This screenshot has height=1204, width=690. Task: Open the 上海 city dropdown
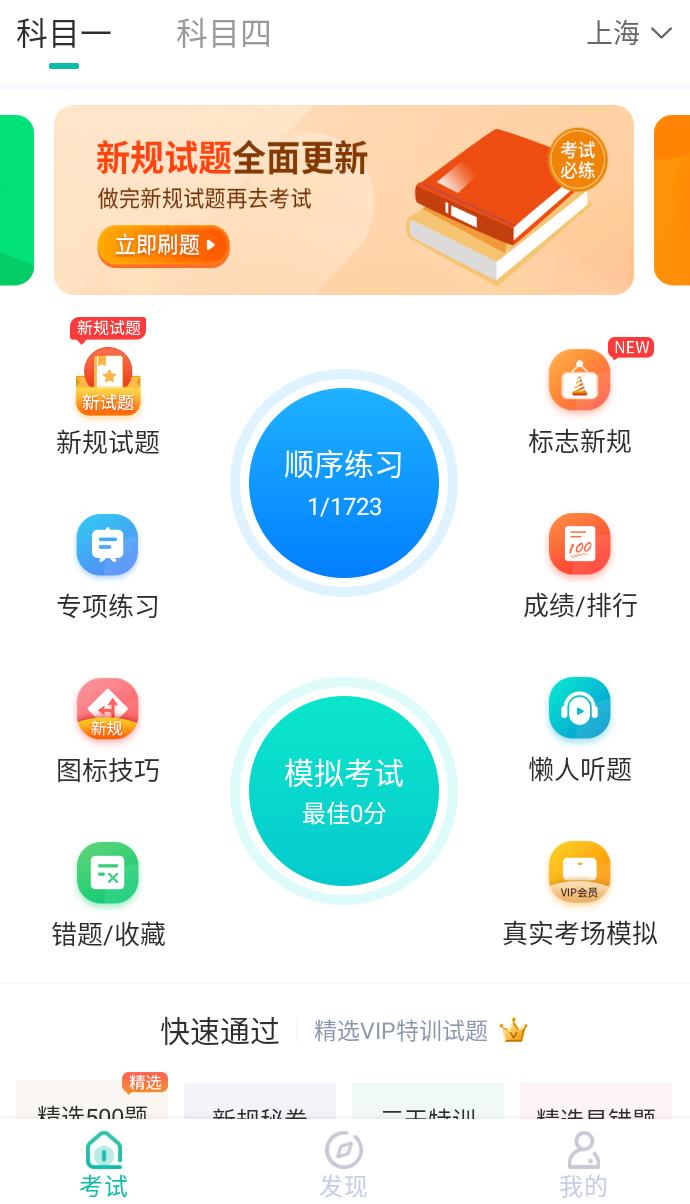(x=628, y=33)
